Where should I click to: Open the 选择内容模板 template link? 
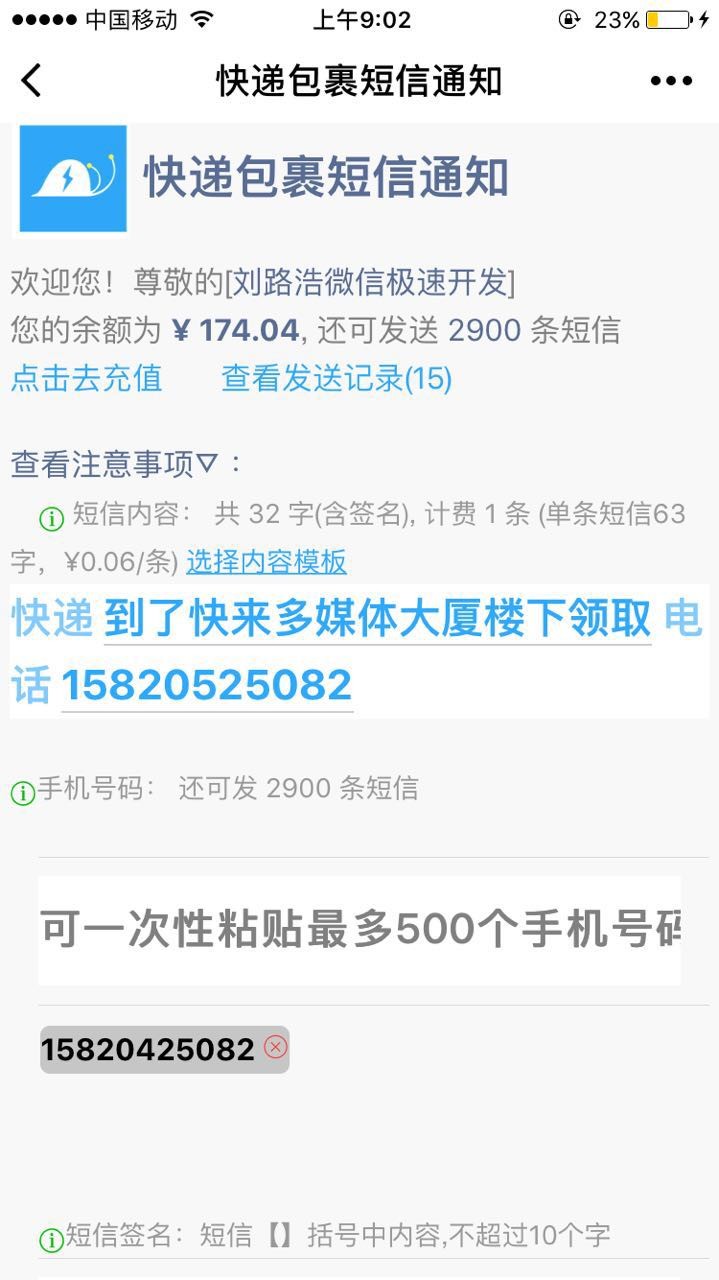pos(266,562)
